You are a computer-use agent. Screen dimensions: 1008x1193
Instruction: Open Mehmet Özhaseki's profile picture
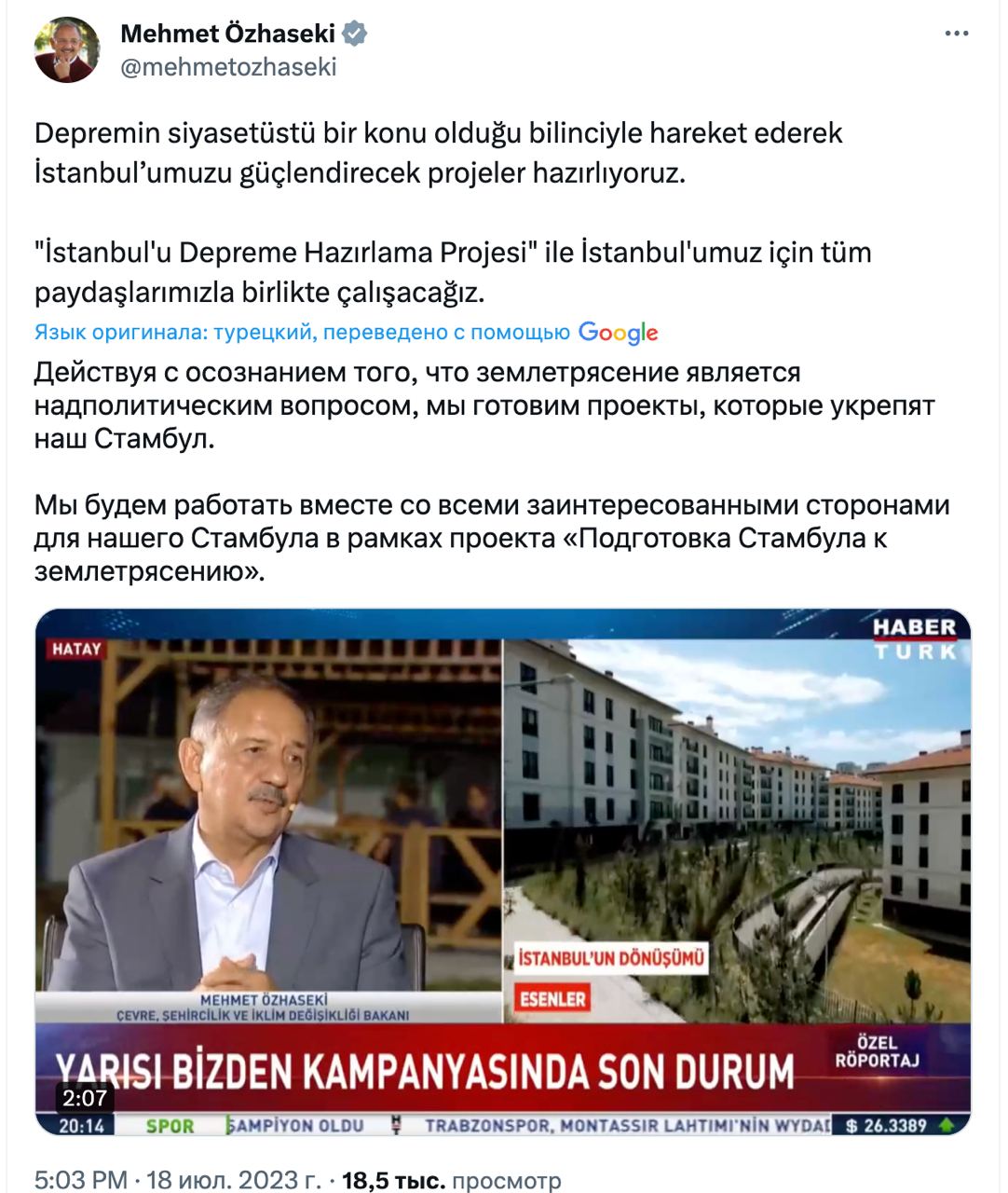tap(67, 49)
